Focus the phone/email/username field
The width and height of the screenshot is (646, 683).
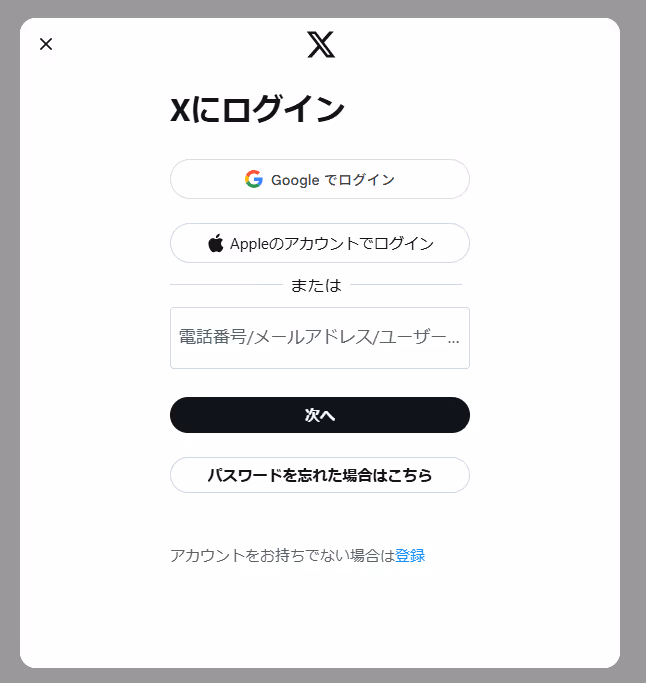coord(320,338)
